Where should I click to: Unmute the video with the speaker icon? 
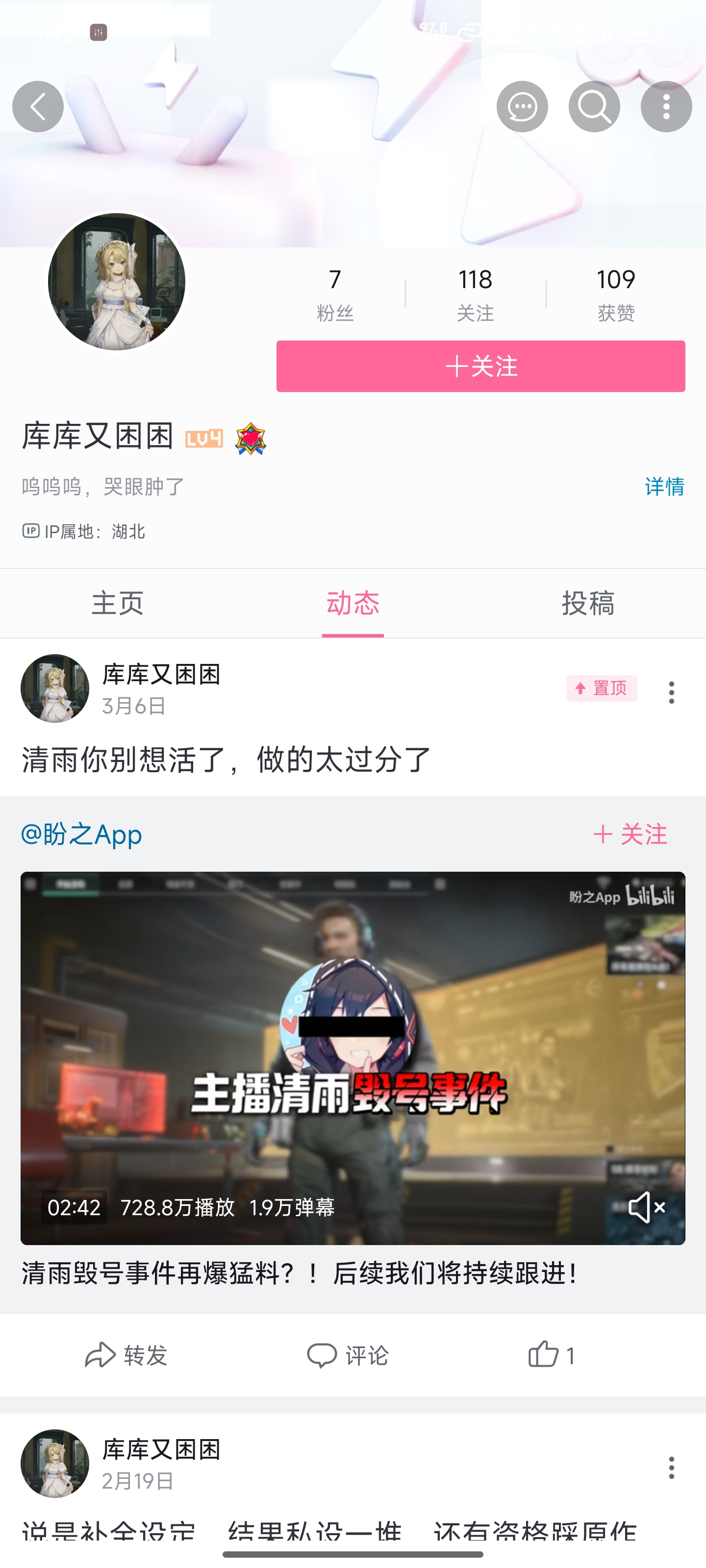tap(646, 1206)
